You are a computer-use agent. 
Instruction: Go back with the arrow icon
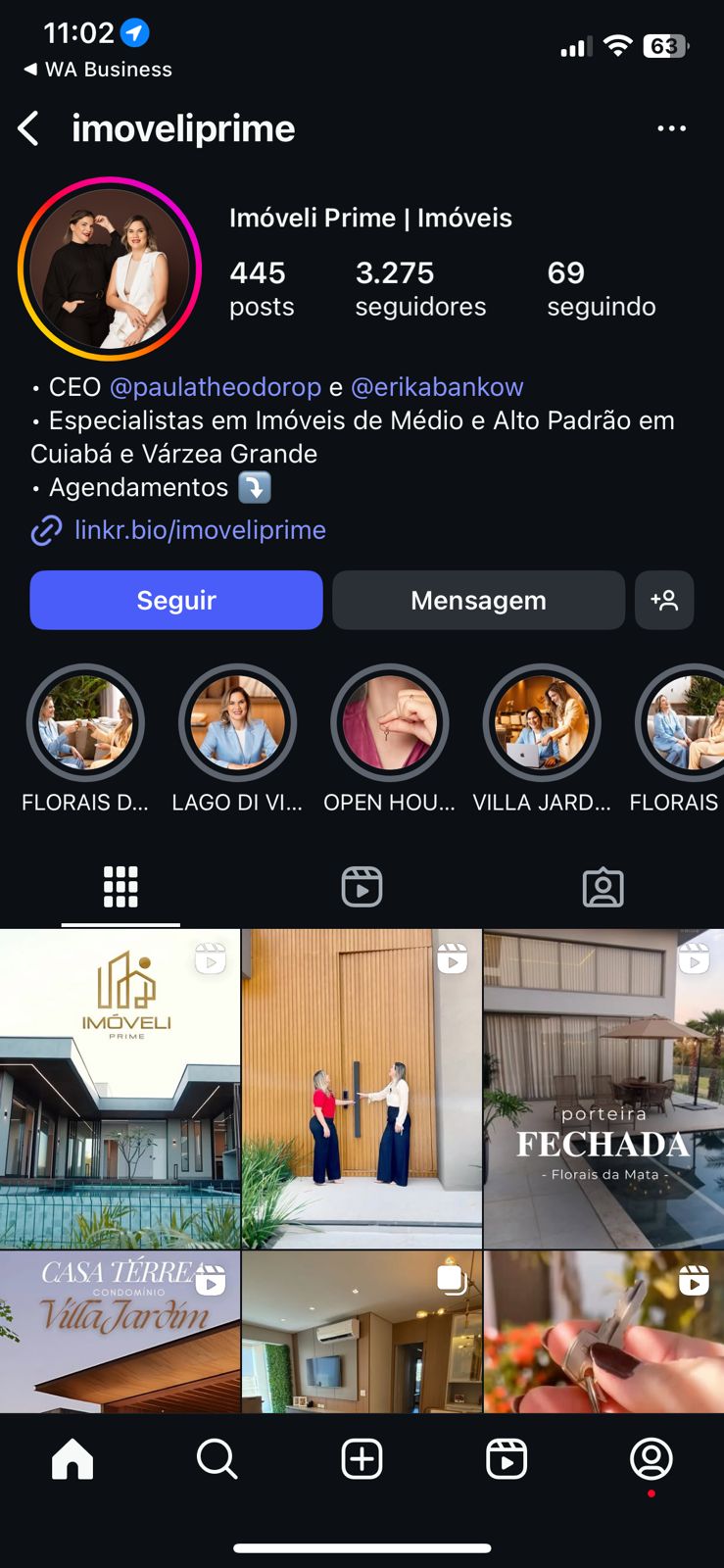(x=27, y=128)
